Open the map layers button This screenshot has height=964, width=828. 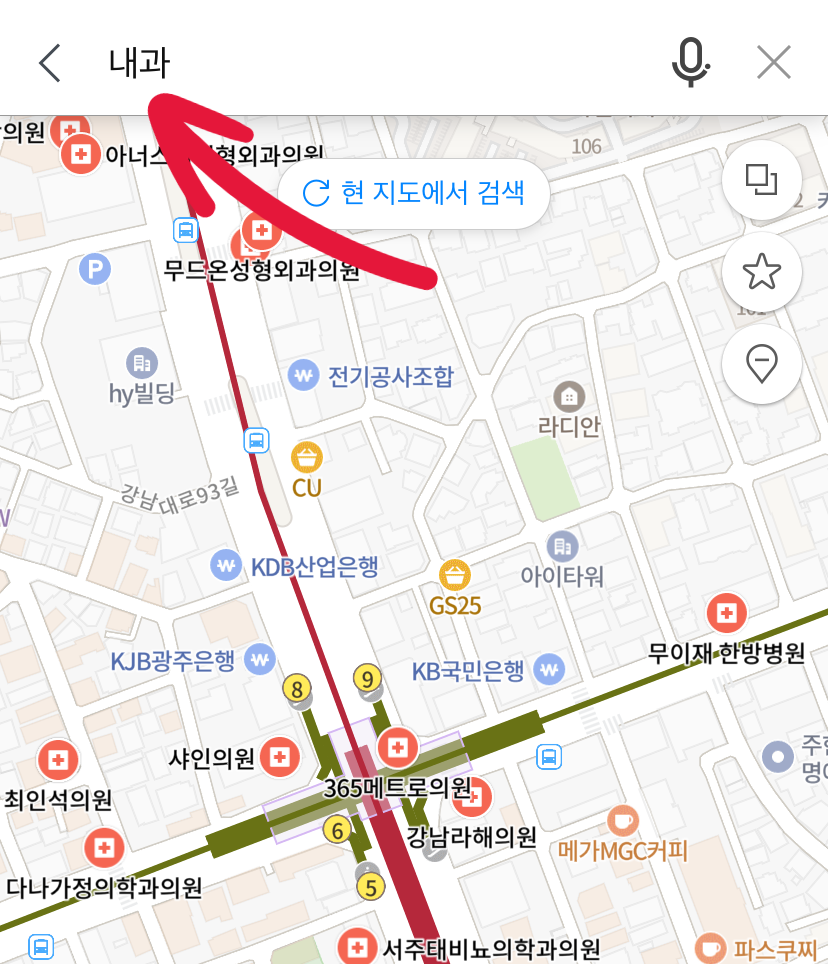click(x=762, y=181)
